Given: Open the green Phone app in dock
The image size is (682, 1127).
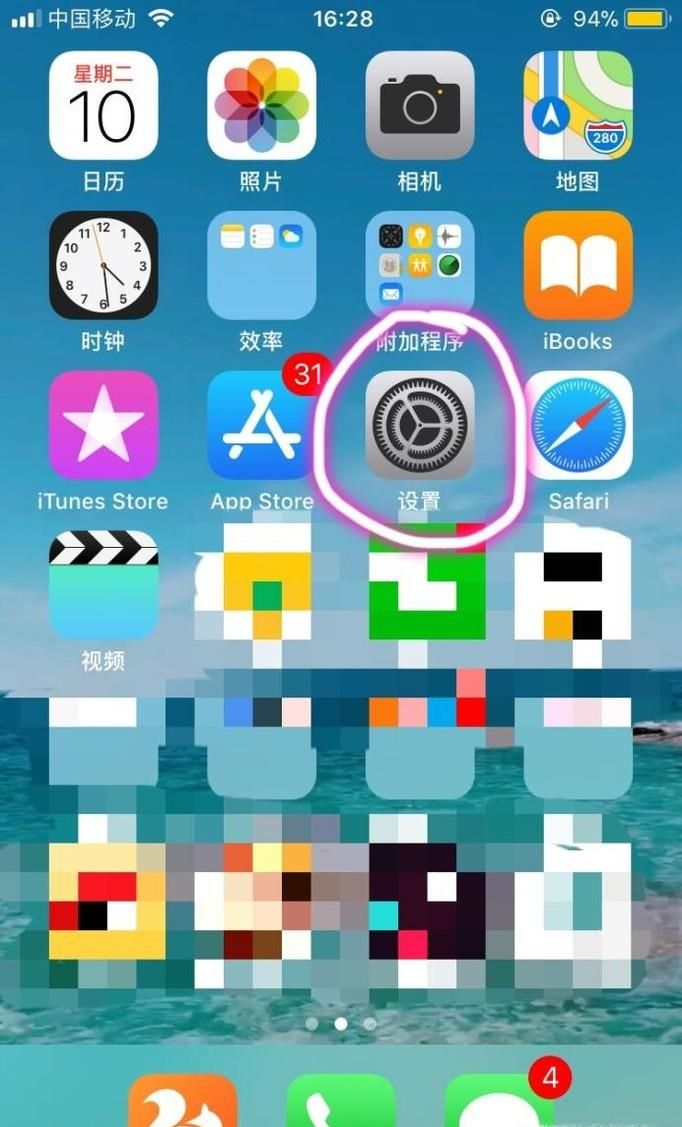Looking at the screenshot, I should point(340,1102).
